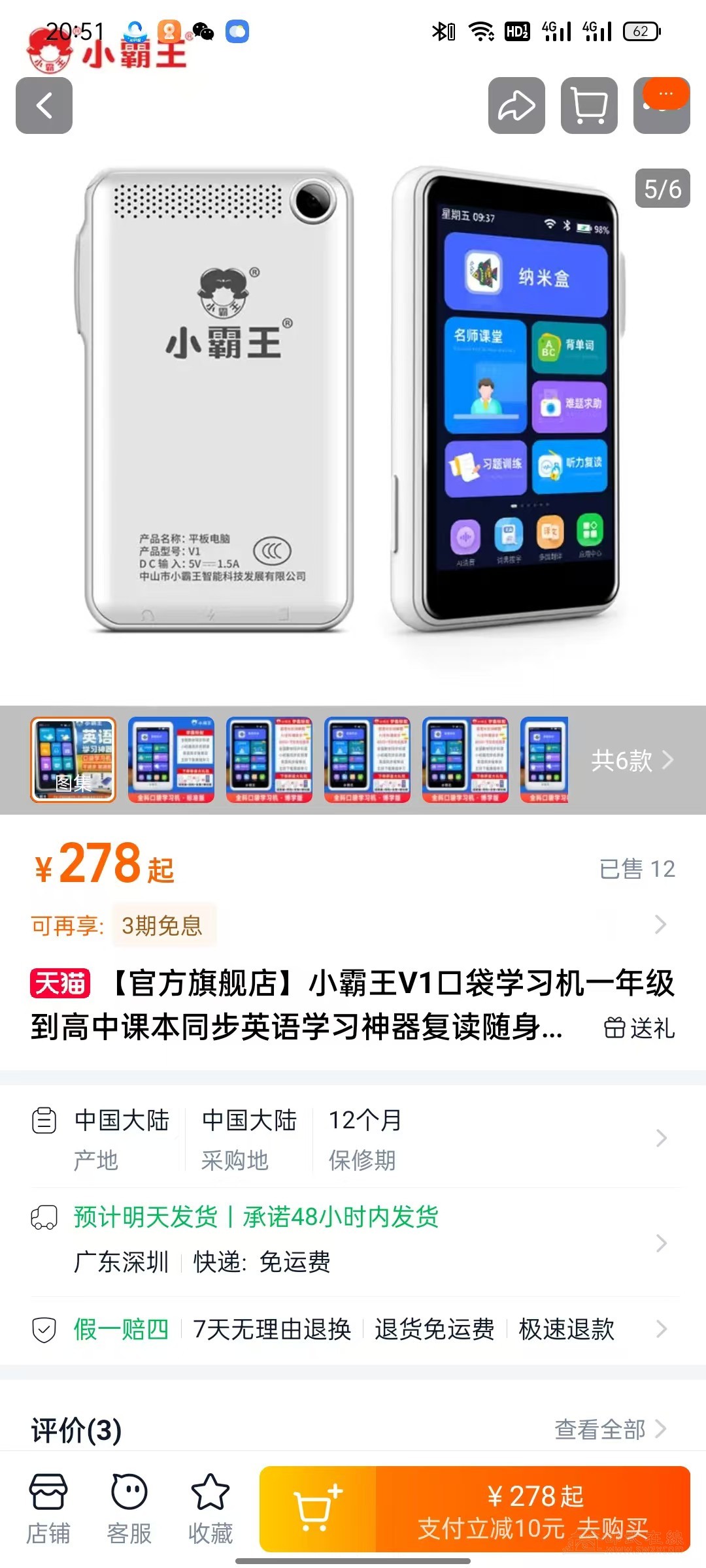
Task: Go back to the previous page
Action: (x=44, y=106)
